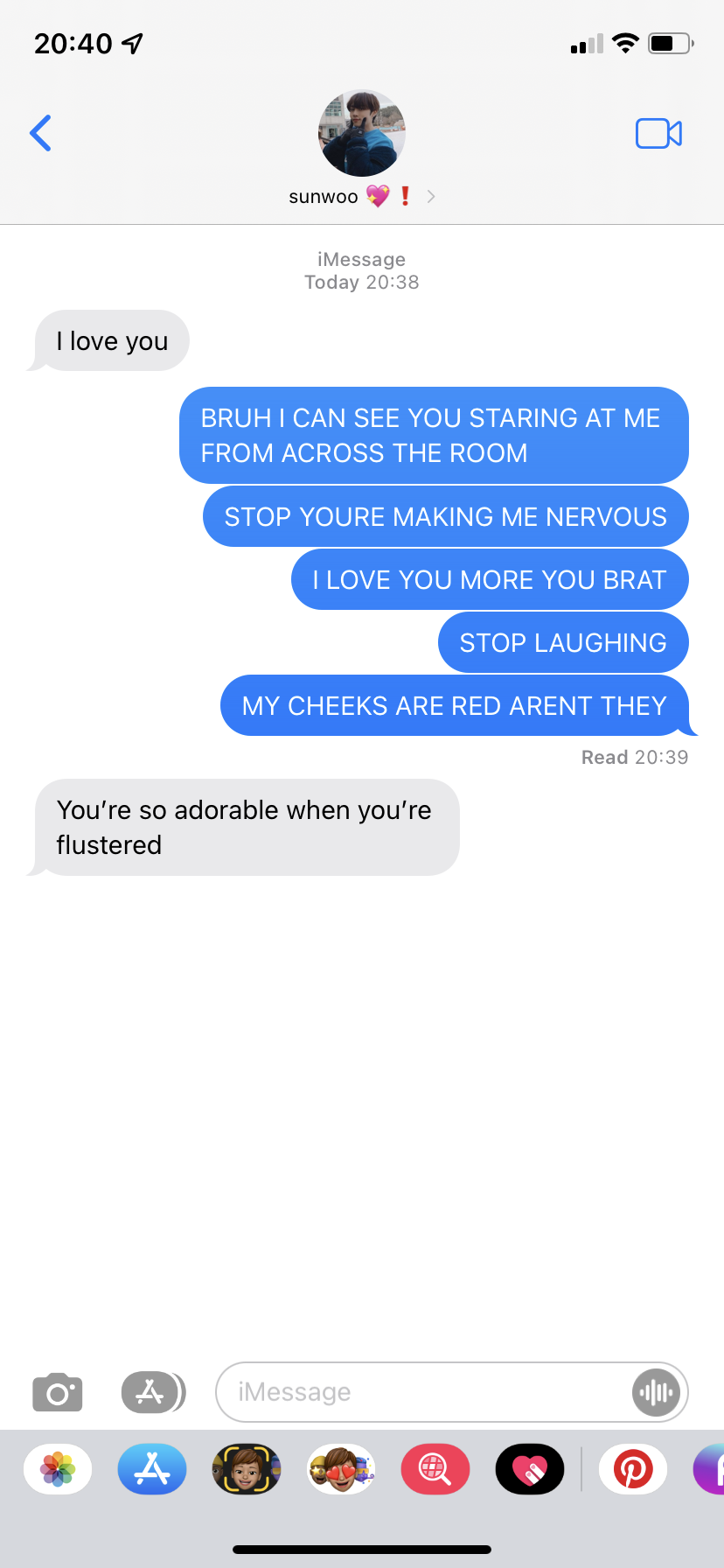Record an audio message
The height and width of the screenshot is (1568, 724).
(x=656, y=1392)
